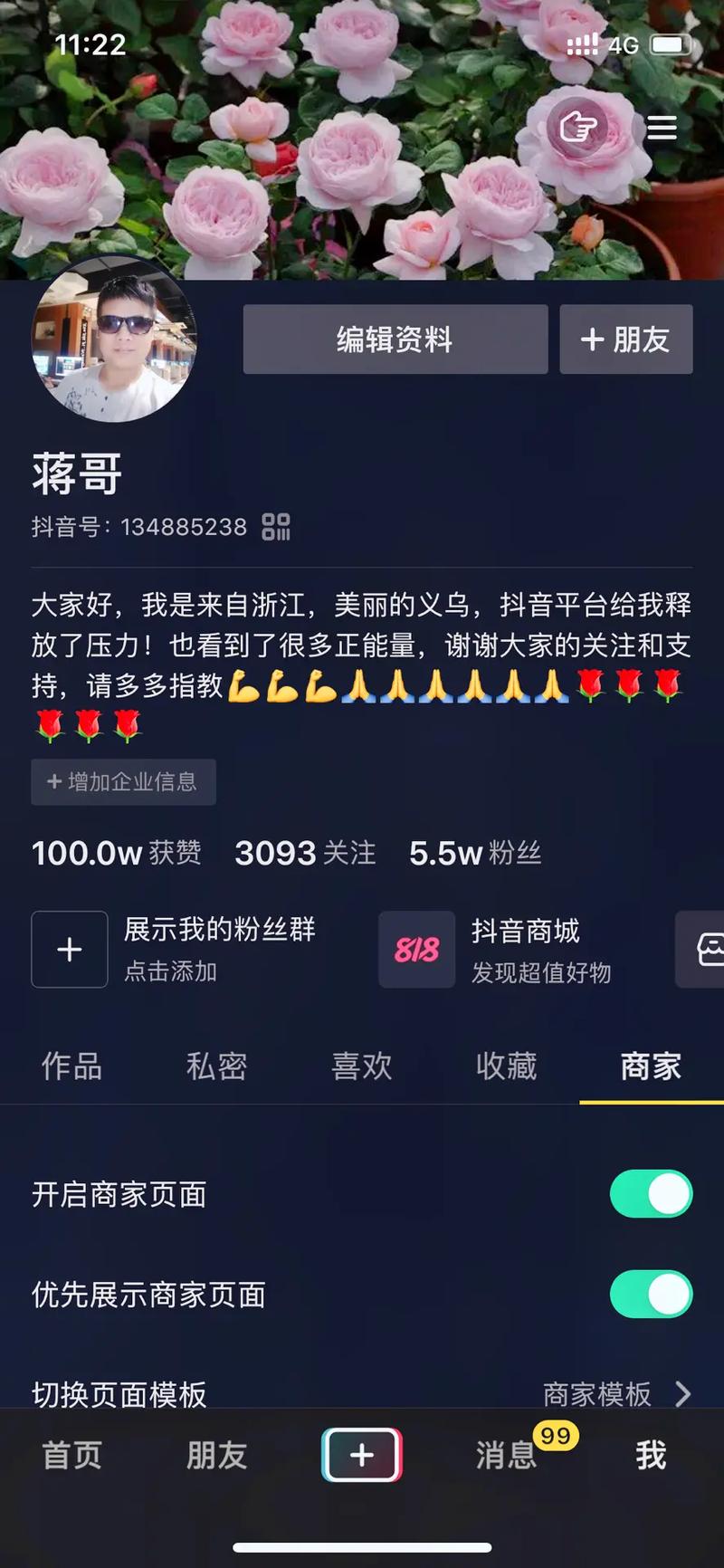Add friends with +朋友 button
Screen dimensions: 724x1568
point(625,339)
